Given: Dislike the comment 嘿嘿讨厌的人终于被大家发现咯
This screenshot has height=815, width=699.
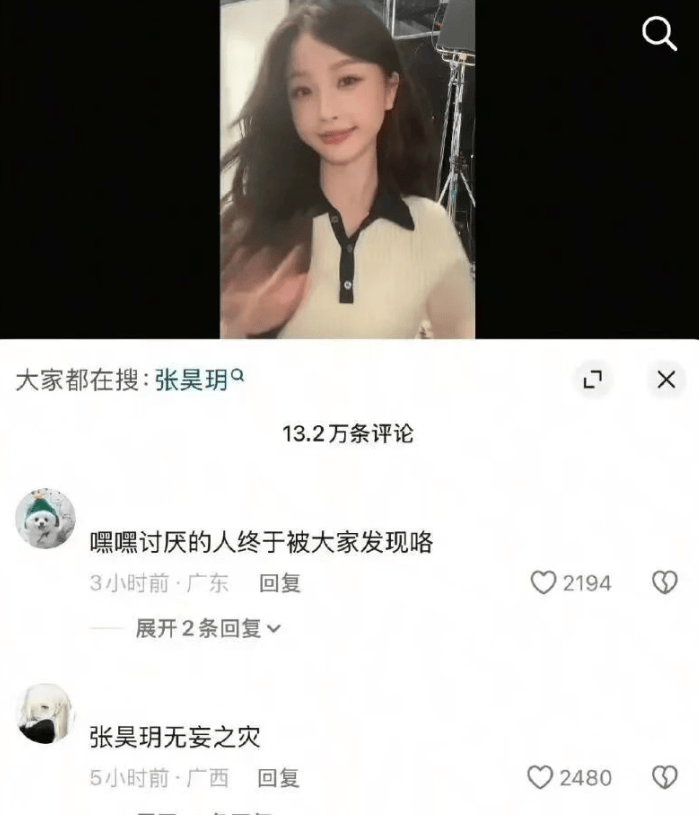Looking at the screenshot, I should pos(665,583).
